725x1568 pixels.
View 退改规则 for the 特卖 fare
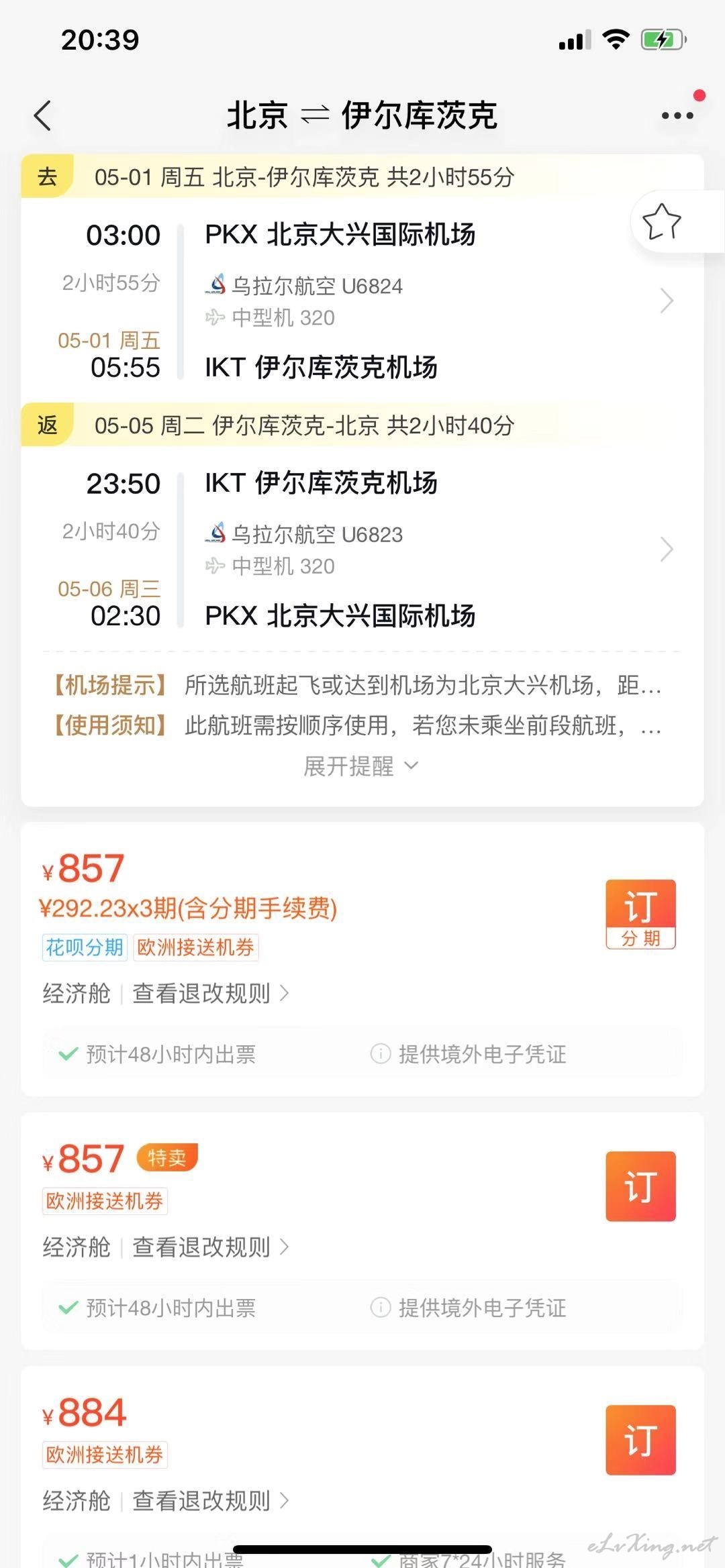(x=211, y=1247)
